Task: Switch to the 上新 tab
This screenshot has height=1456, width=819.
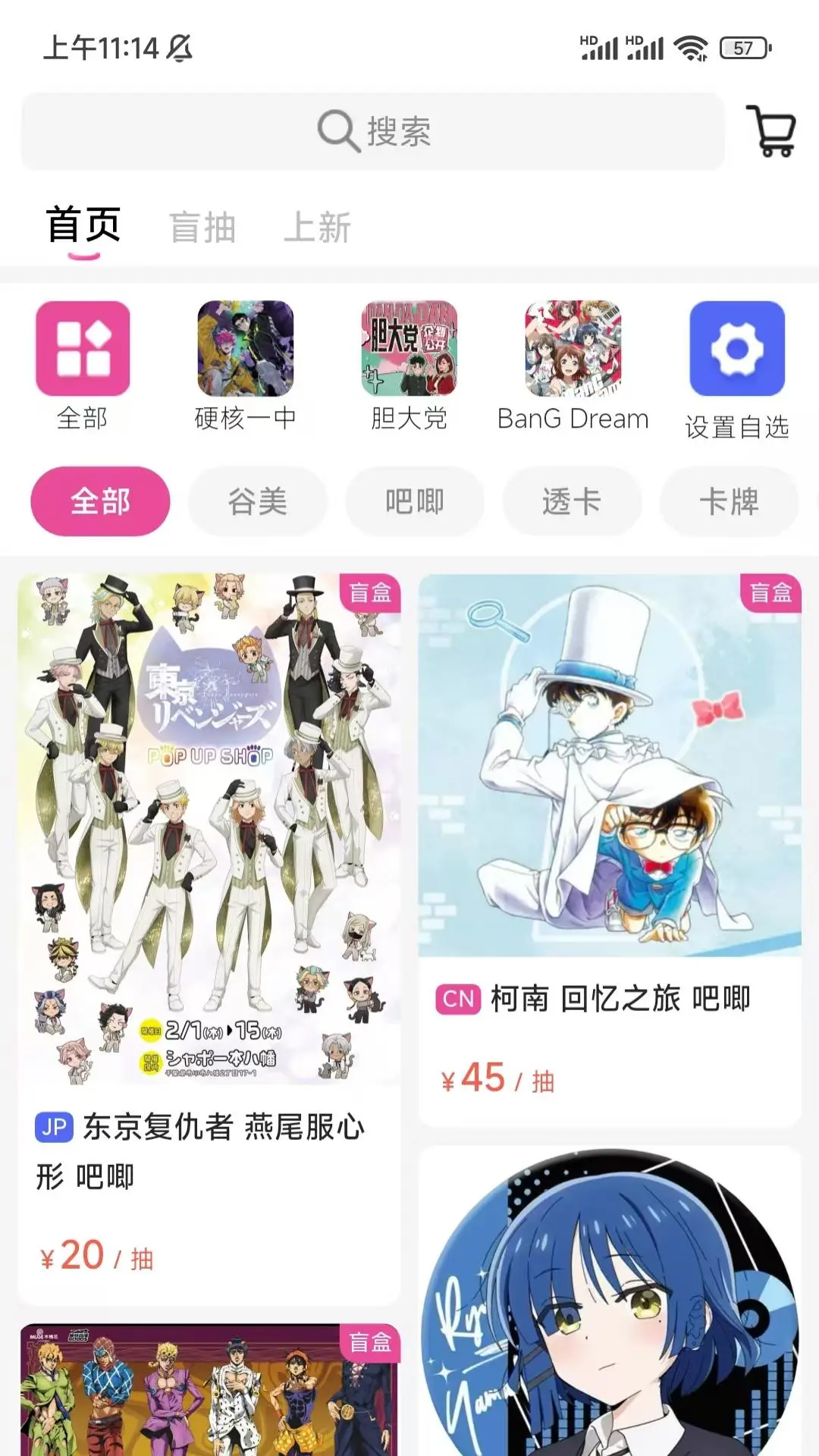Action: tap(317, 227)
